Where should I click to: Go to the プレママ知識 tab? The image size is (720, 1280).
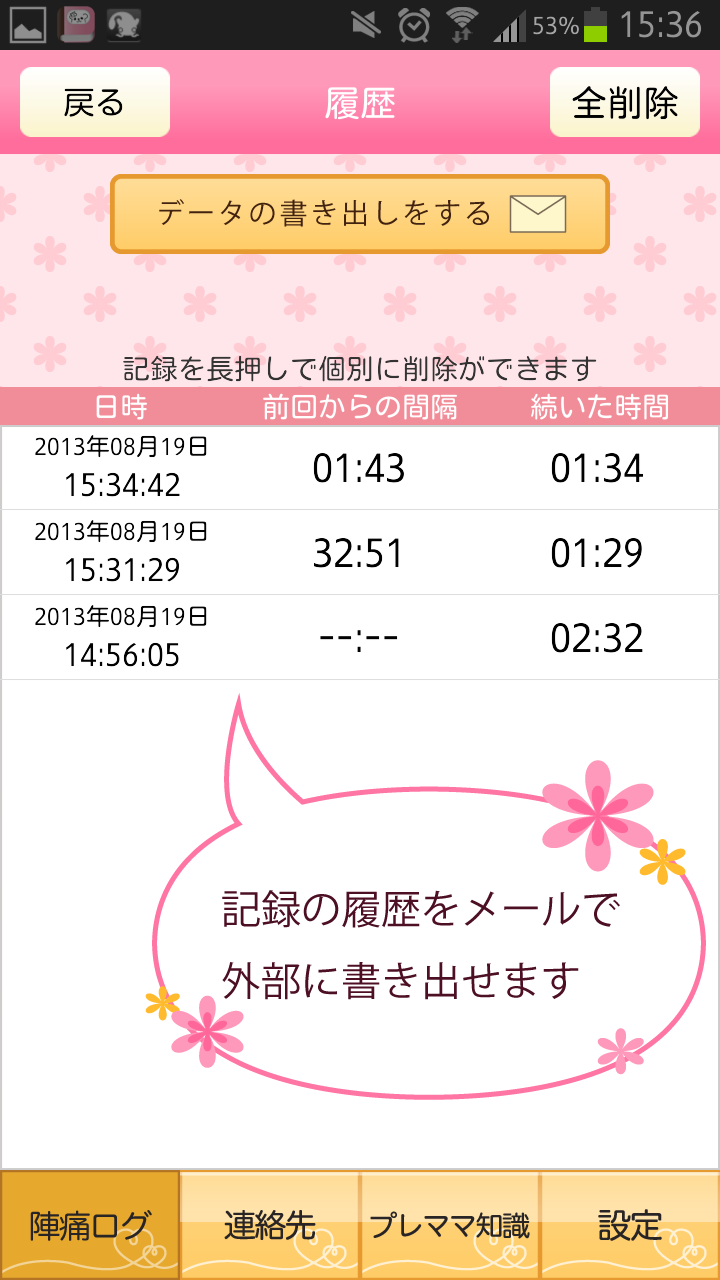coord(450,1225)
